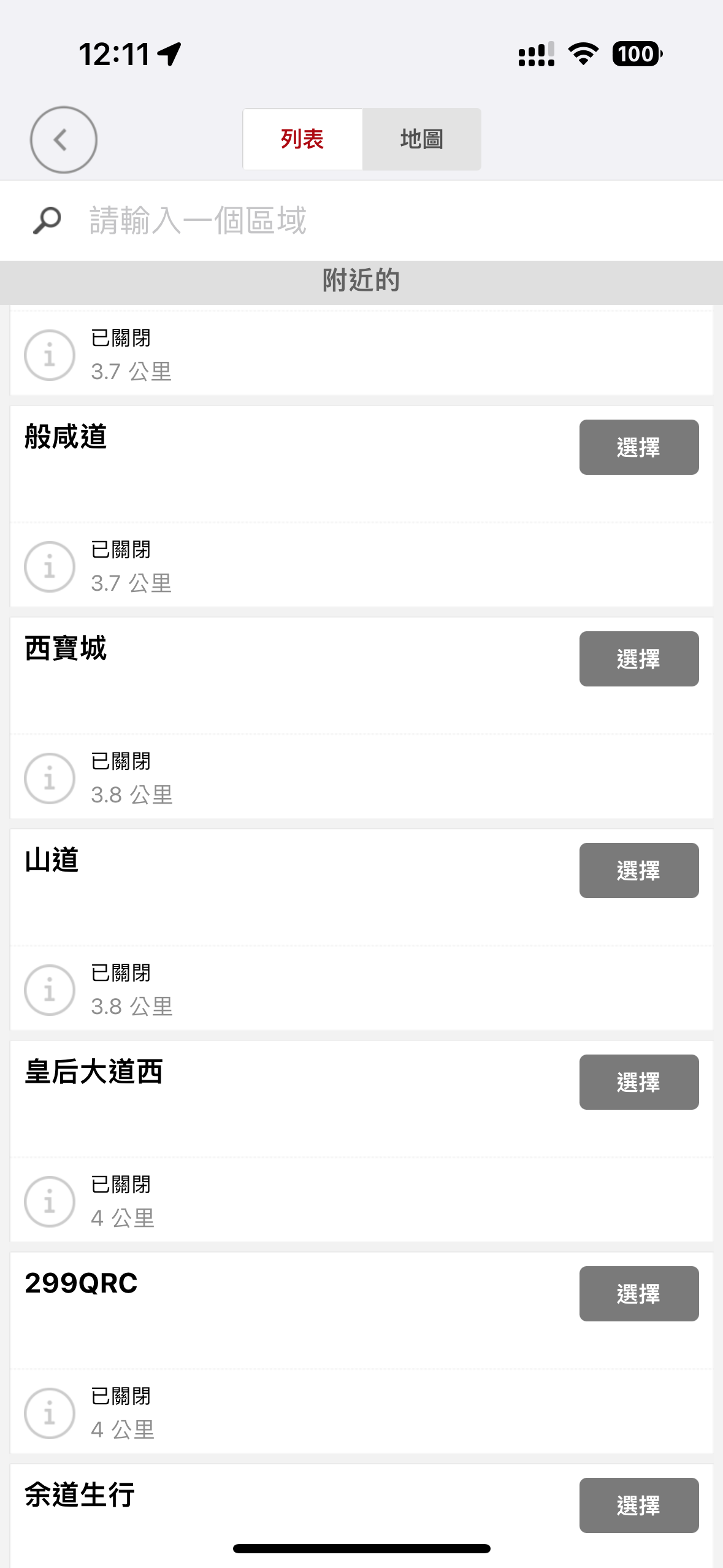The image size is (723, 1568).
Task: Pick the 山道 location
Action: 638,870
